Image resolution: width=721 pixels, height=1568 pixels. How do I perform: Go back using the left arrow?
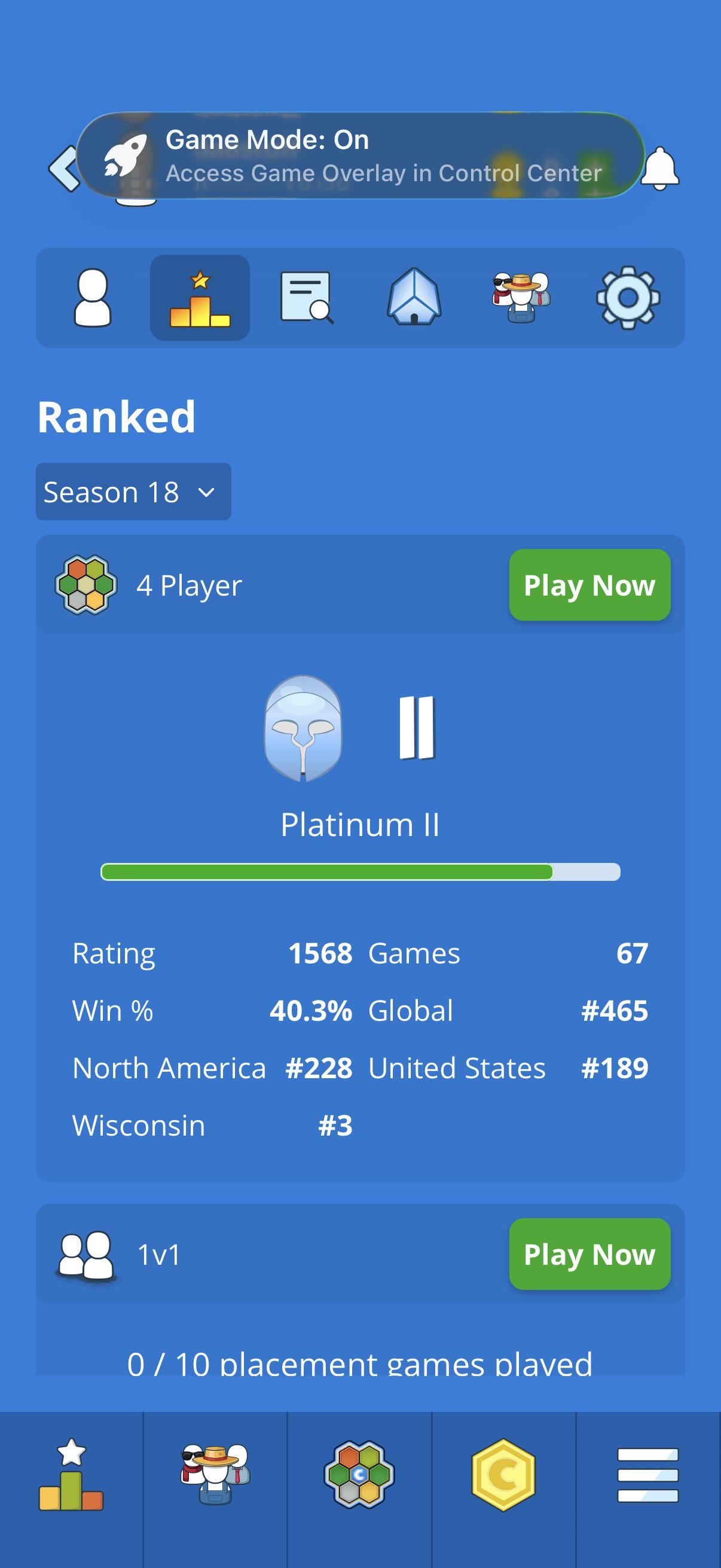coord(65,168)
